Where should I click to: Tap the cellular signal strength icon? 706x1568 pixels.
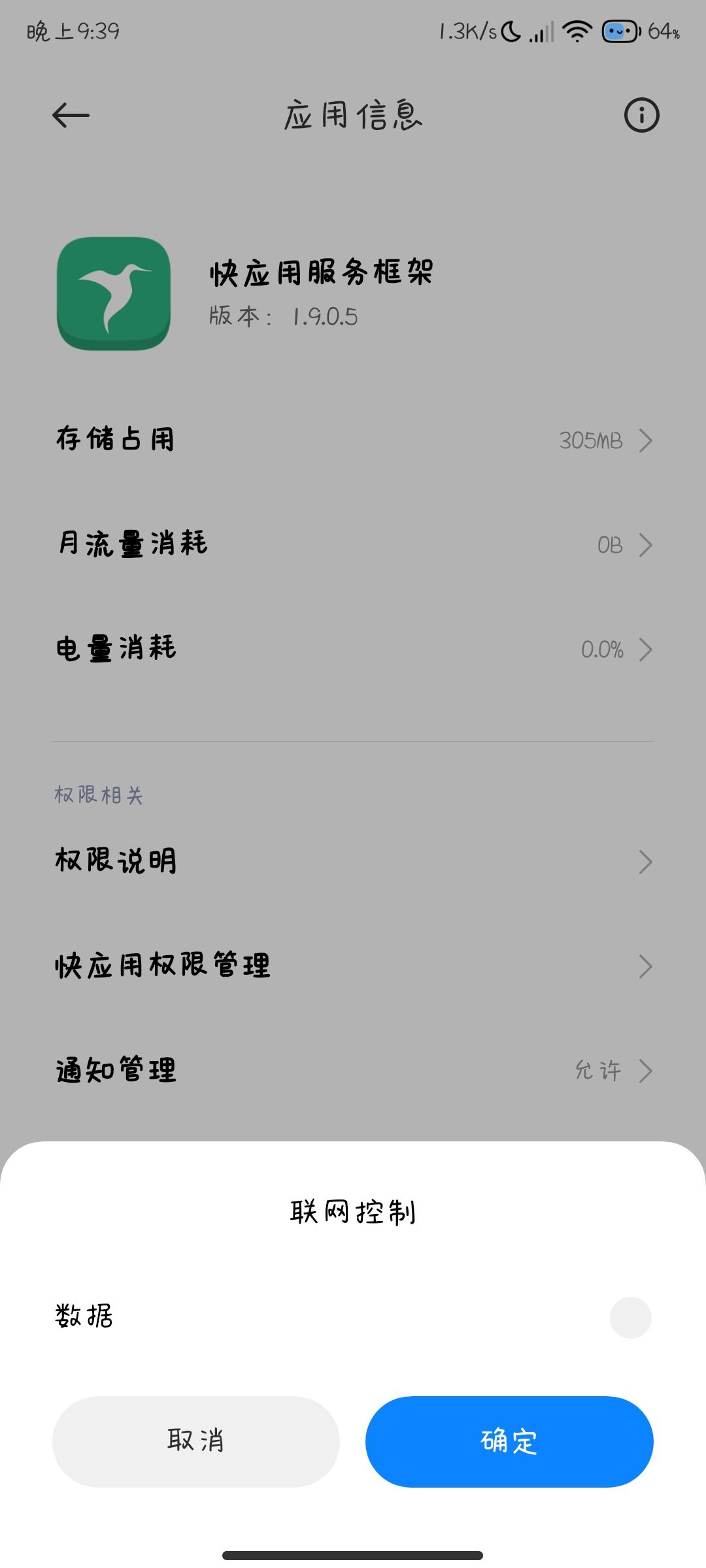541,29
